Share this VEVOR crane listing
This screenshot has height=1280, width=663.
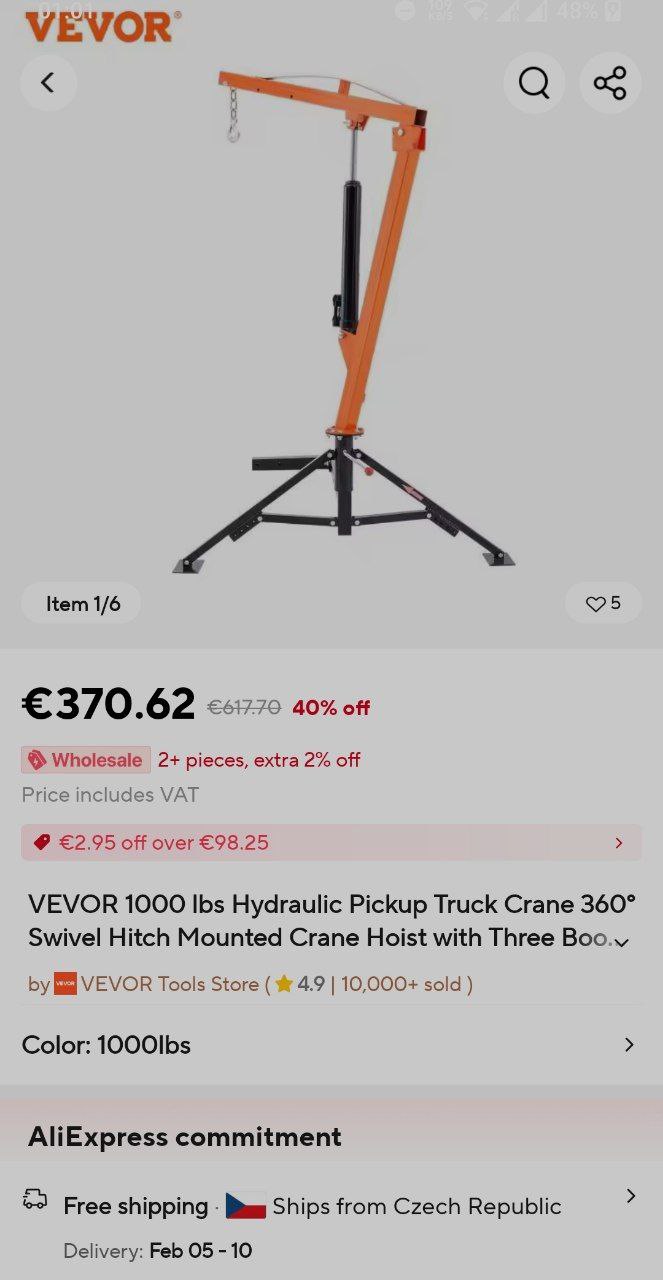pos(610,83)
